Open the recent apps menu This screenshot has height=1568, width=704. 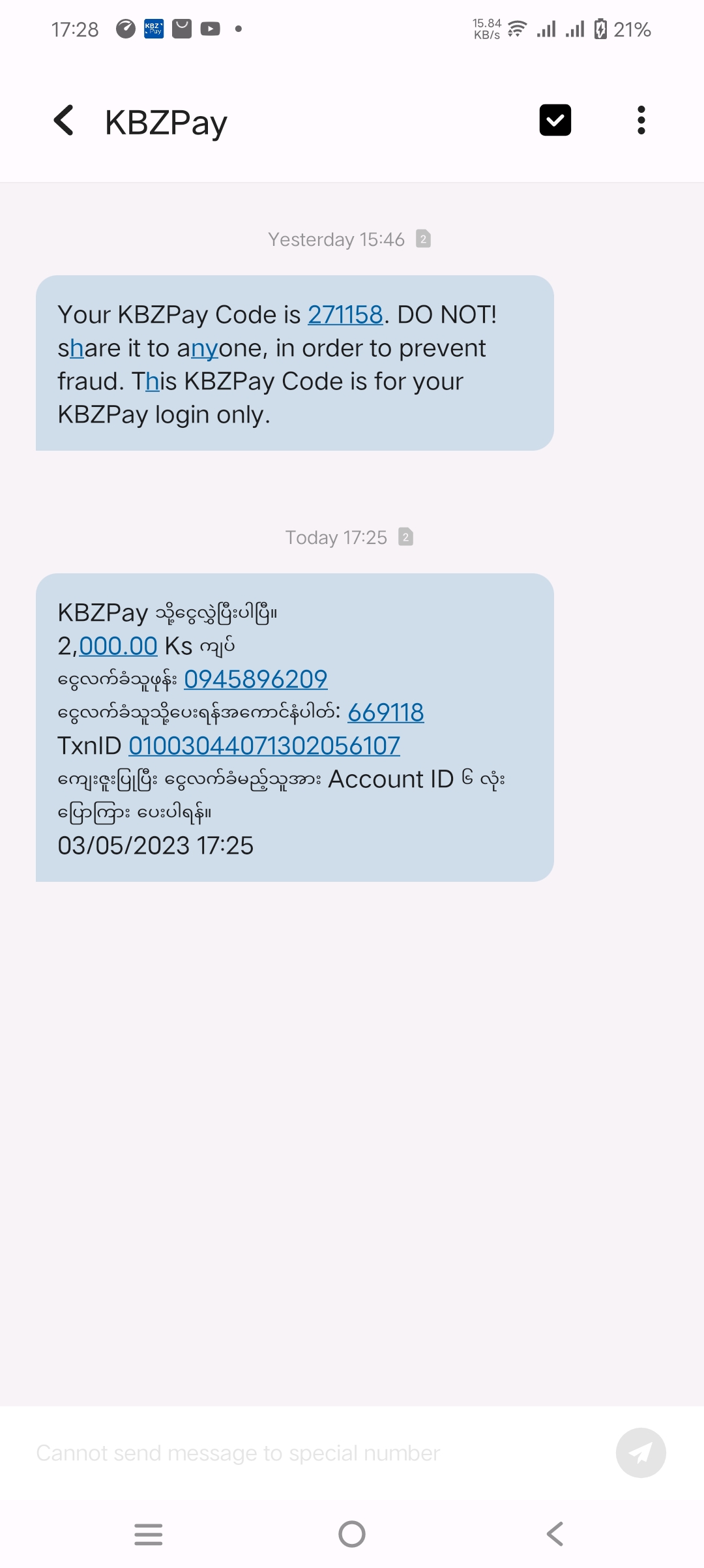(149, 1533)
